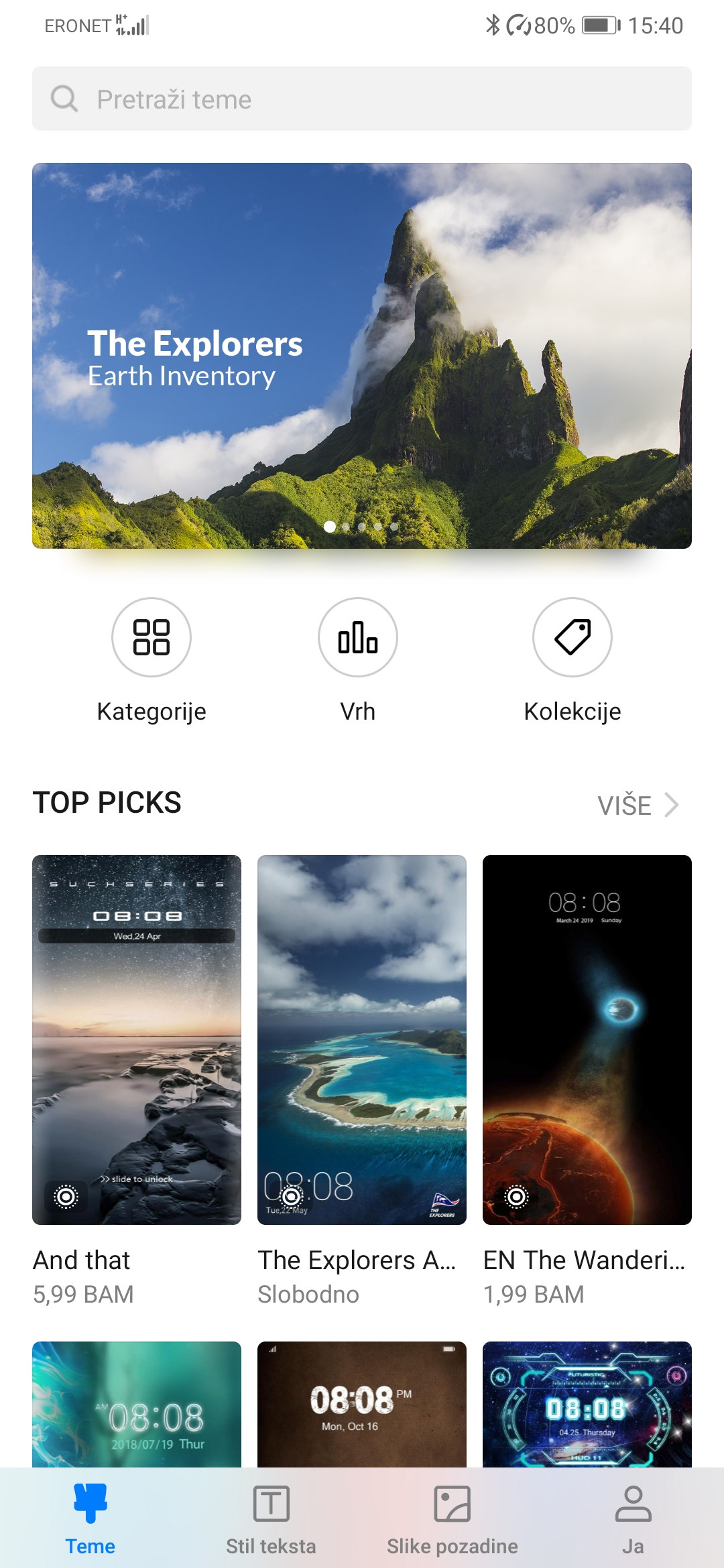
Task: Open The Explorers Earth Inventory banner
Action: tap(362, 355)
